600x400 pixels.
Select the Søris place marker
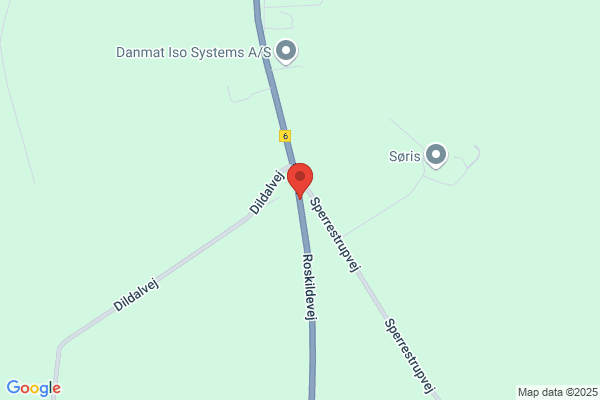pyautogui.click(x=436, y=156)
